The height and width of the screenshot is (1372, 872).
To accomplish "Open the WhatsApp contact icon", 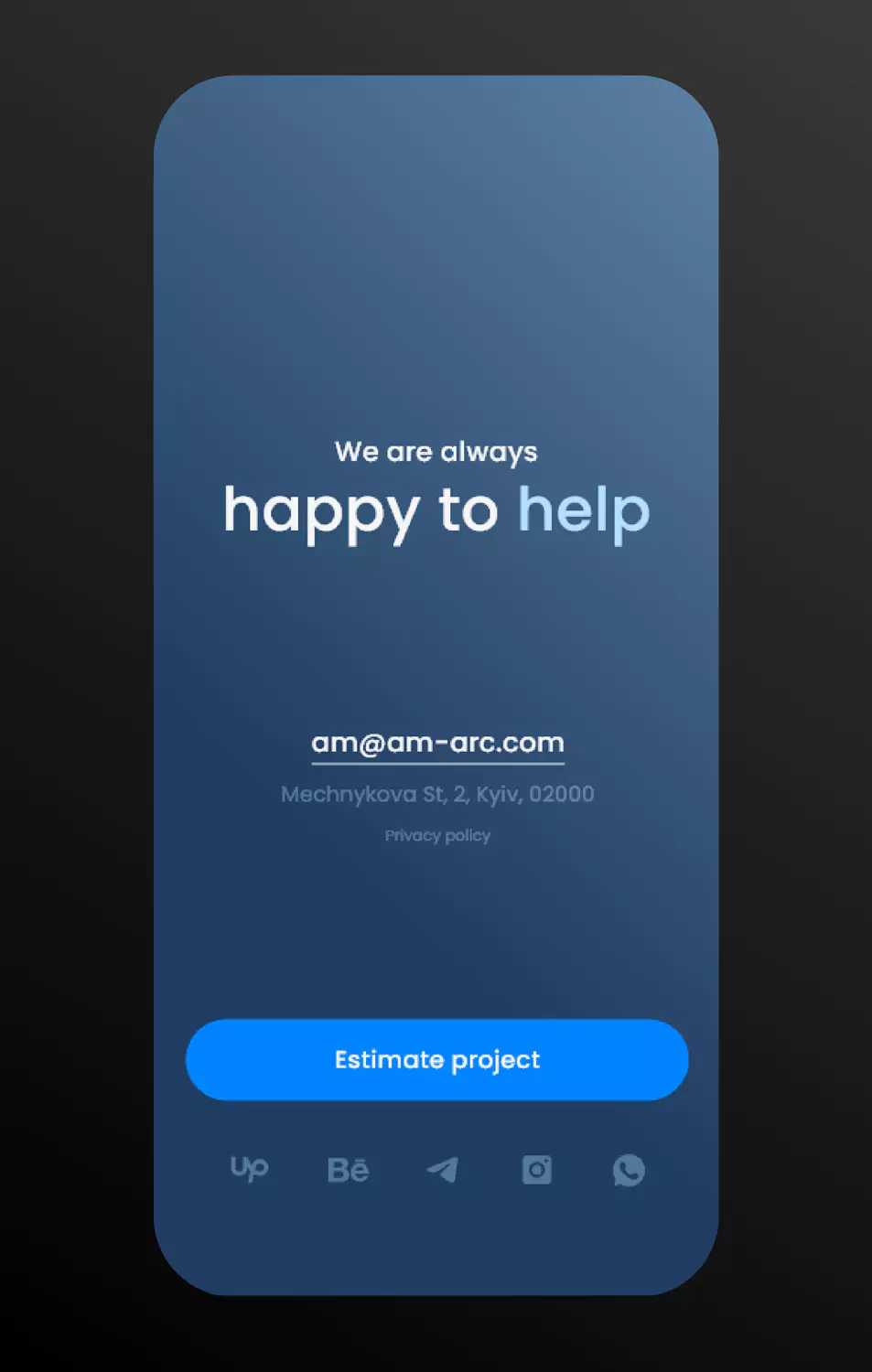I will [629, 1170].
